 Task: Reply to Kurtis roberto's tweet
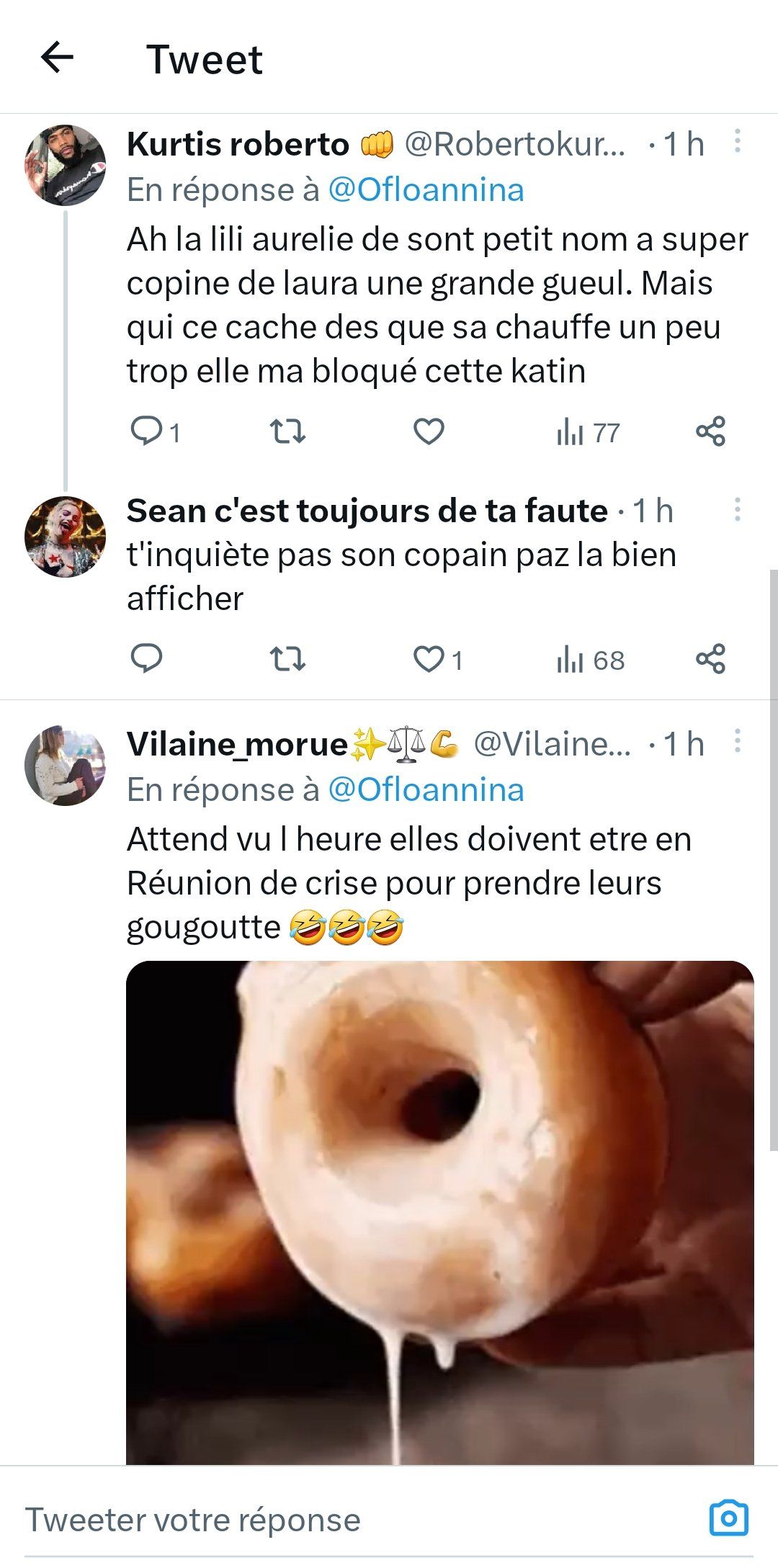coord(147,431)
